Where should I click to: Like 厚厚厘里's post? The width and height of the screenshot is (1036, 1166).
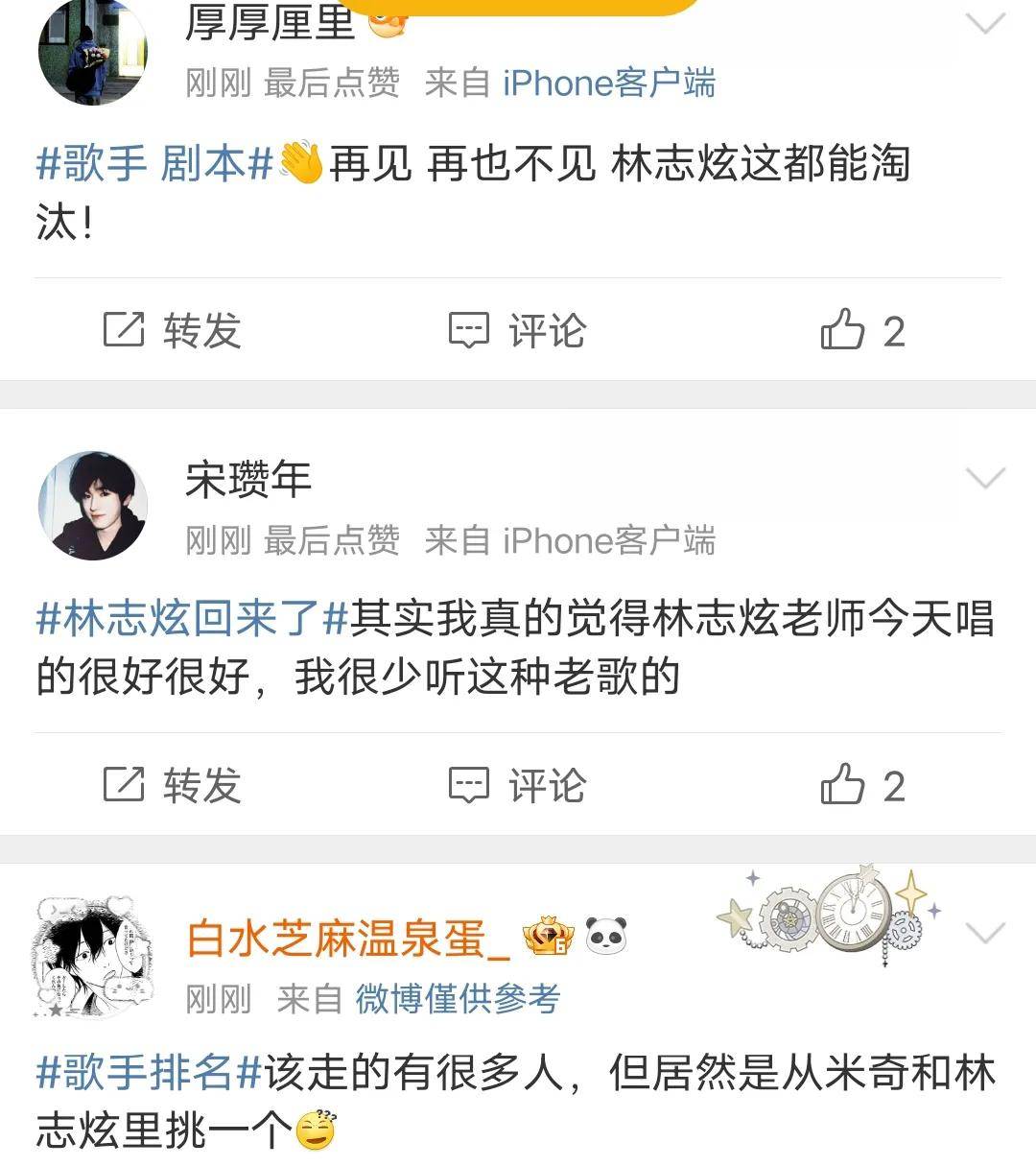coord(861,331)
